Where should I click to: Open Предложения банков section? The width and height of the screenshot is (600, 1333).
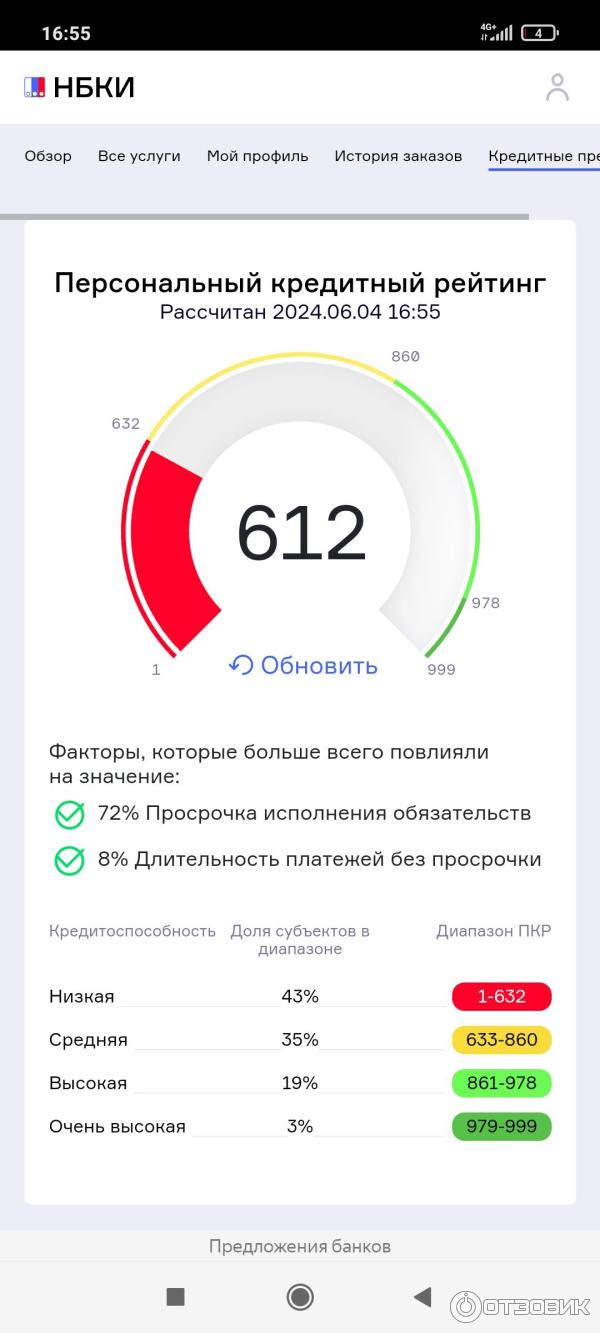[x=300, y=1246]
